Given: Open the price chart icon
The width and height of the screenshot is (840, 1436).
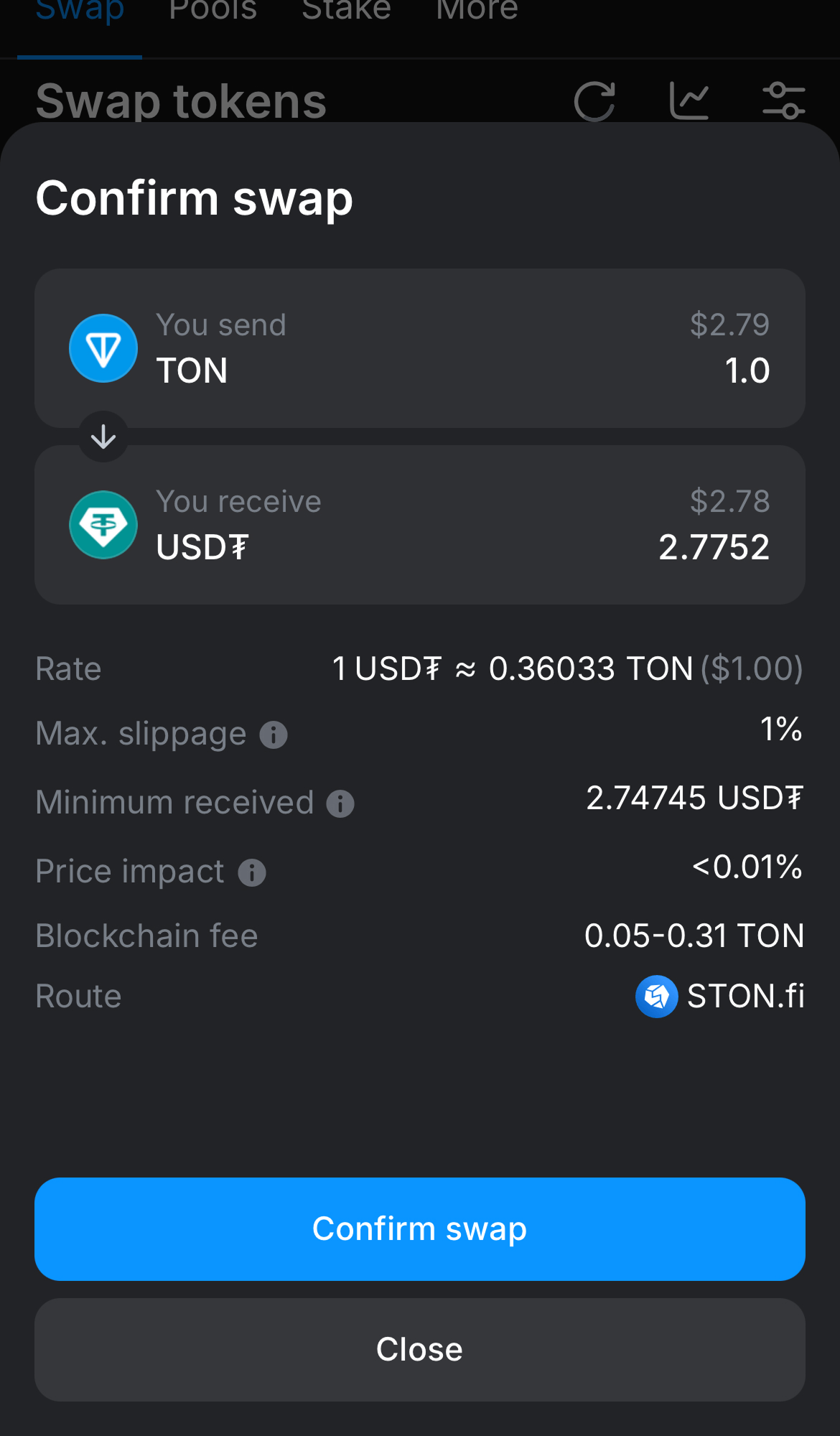Looking at the screenshot, I should [x=689, y=100].
